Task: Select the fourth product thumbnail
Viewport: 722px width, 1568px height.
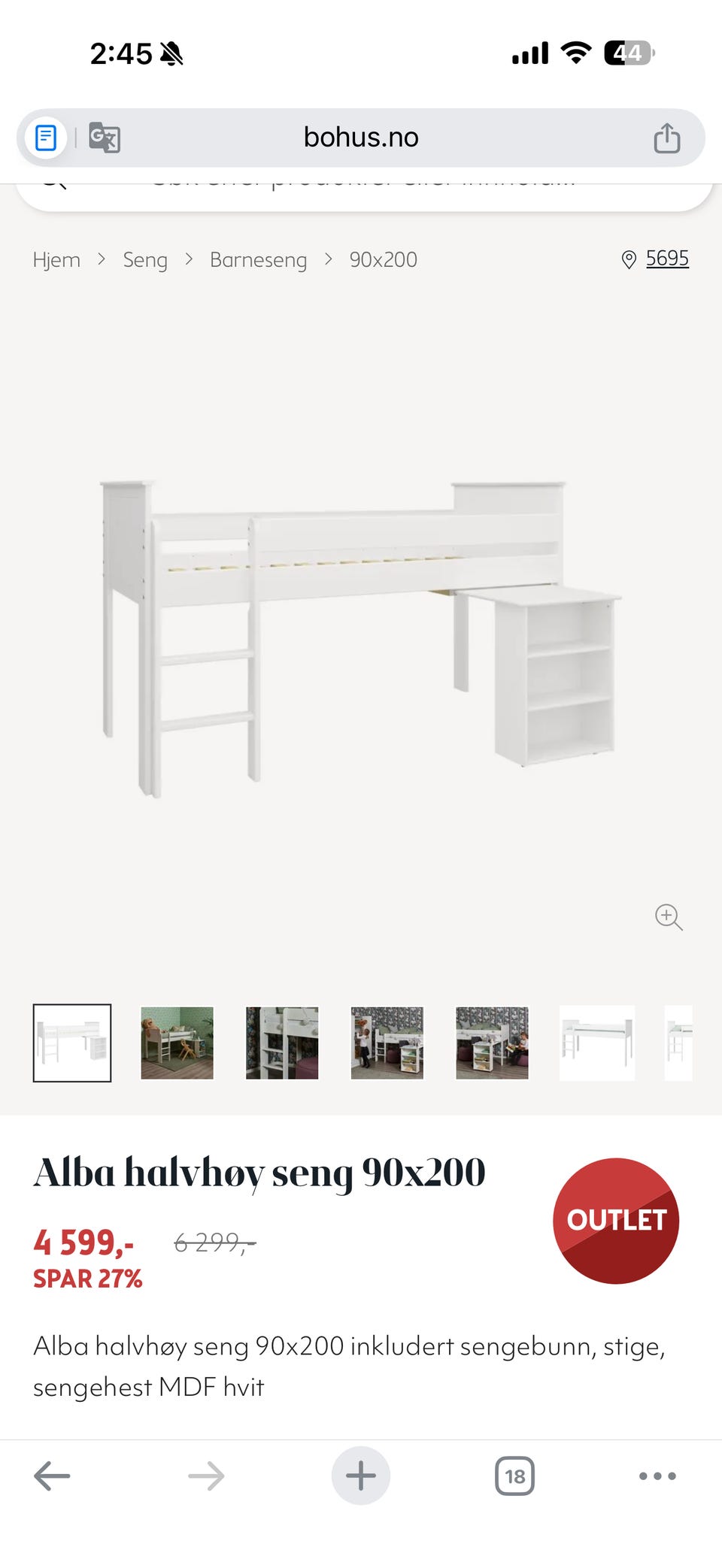Action: [x=387, y=1043]
